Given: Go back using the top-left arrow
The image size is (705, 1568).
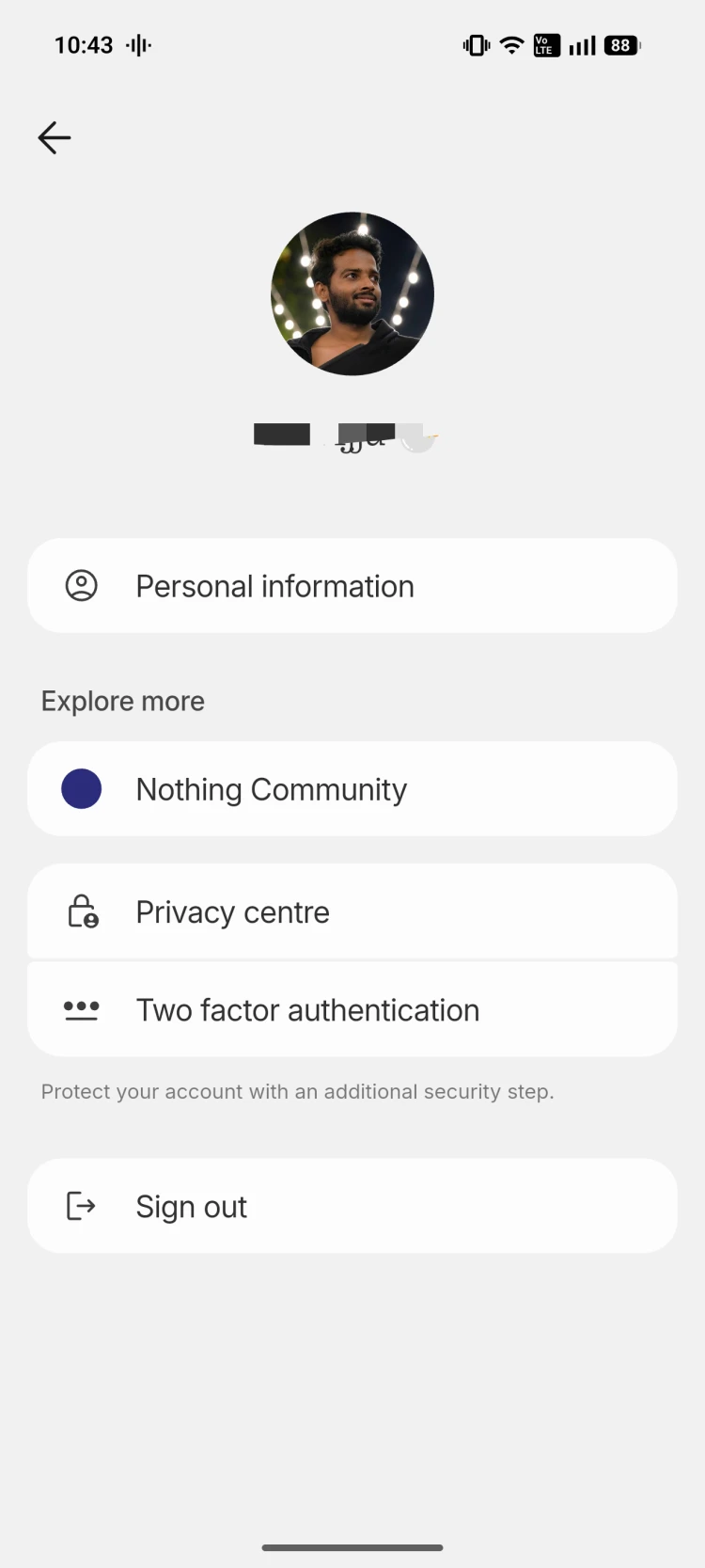Looking at the screenshot, I should click(55, 138).
